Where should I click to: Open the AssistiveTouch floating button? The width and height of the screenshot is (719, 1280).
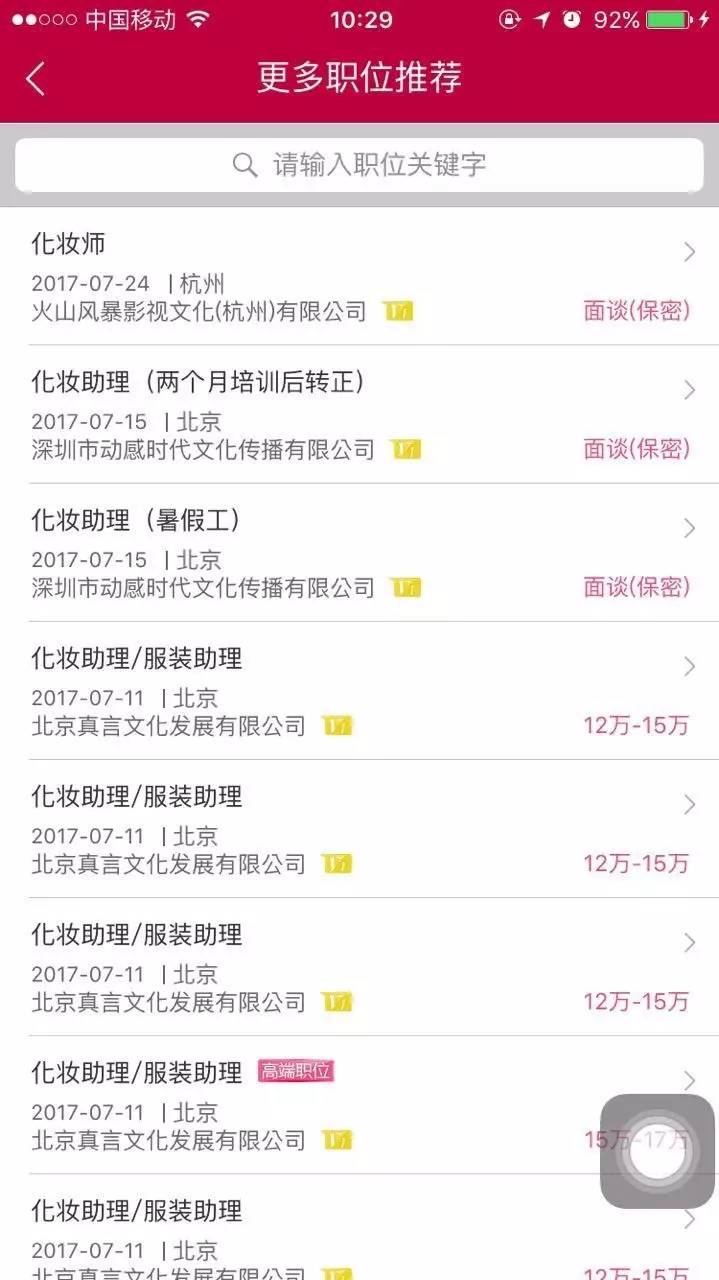click(x=657, y=1151)
